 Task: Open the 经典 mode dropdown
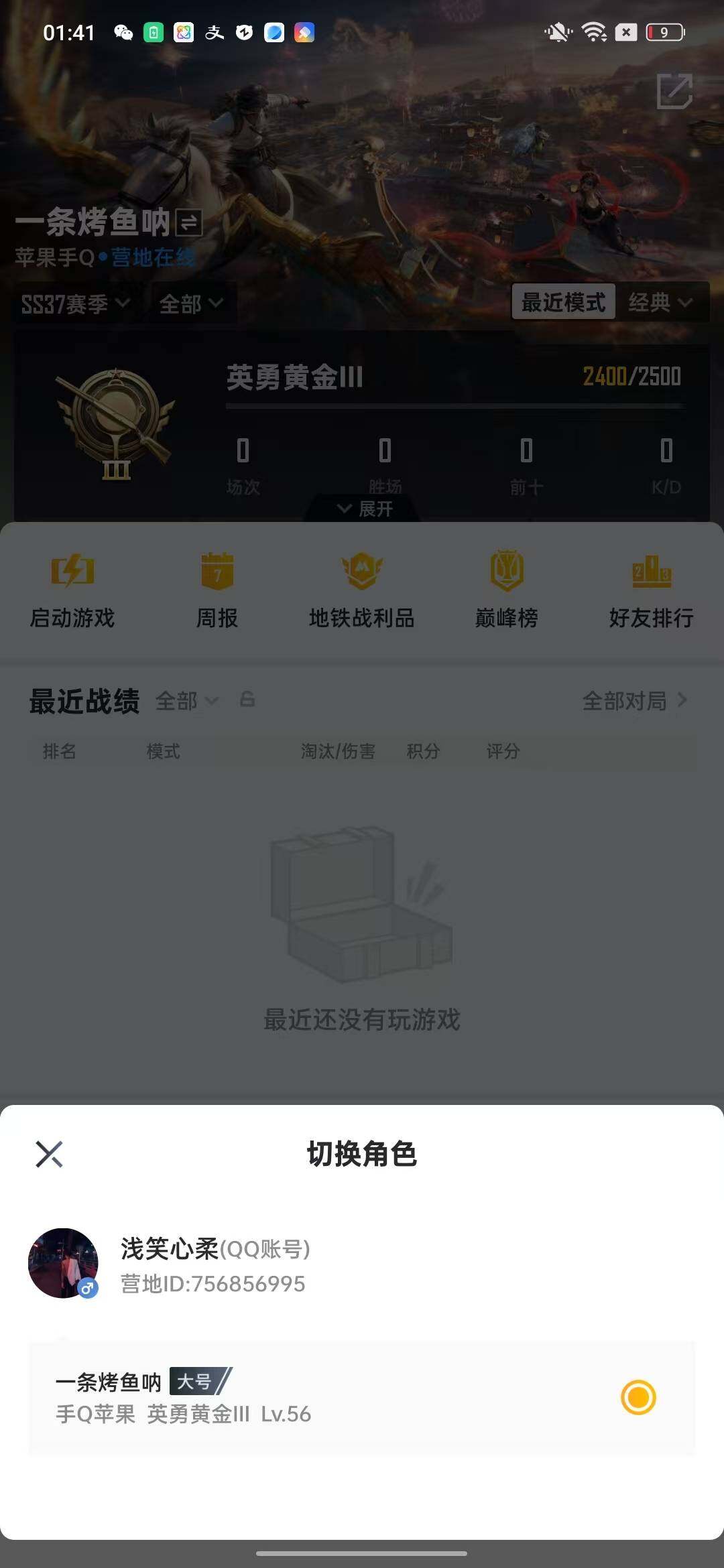pyautogui.click(x=660, y=302)
